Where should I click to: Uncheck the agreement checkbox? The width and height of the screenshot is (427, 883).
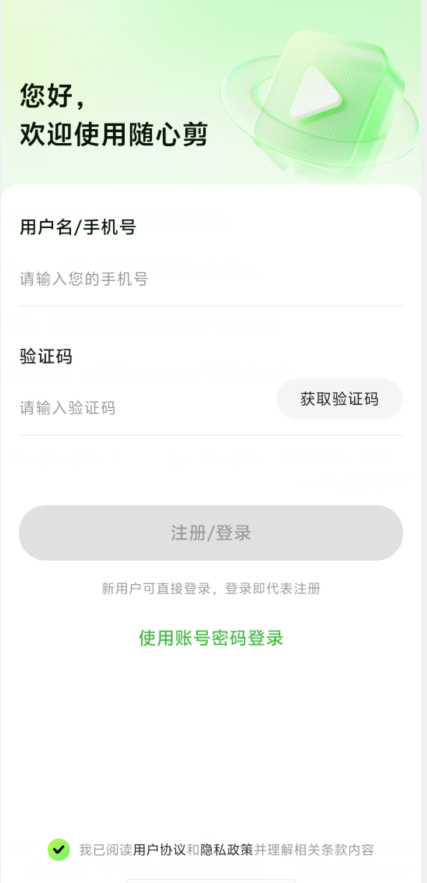click(x=59, y=850)
